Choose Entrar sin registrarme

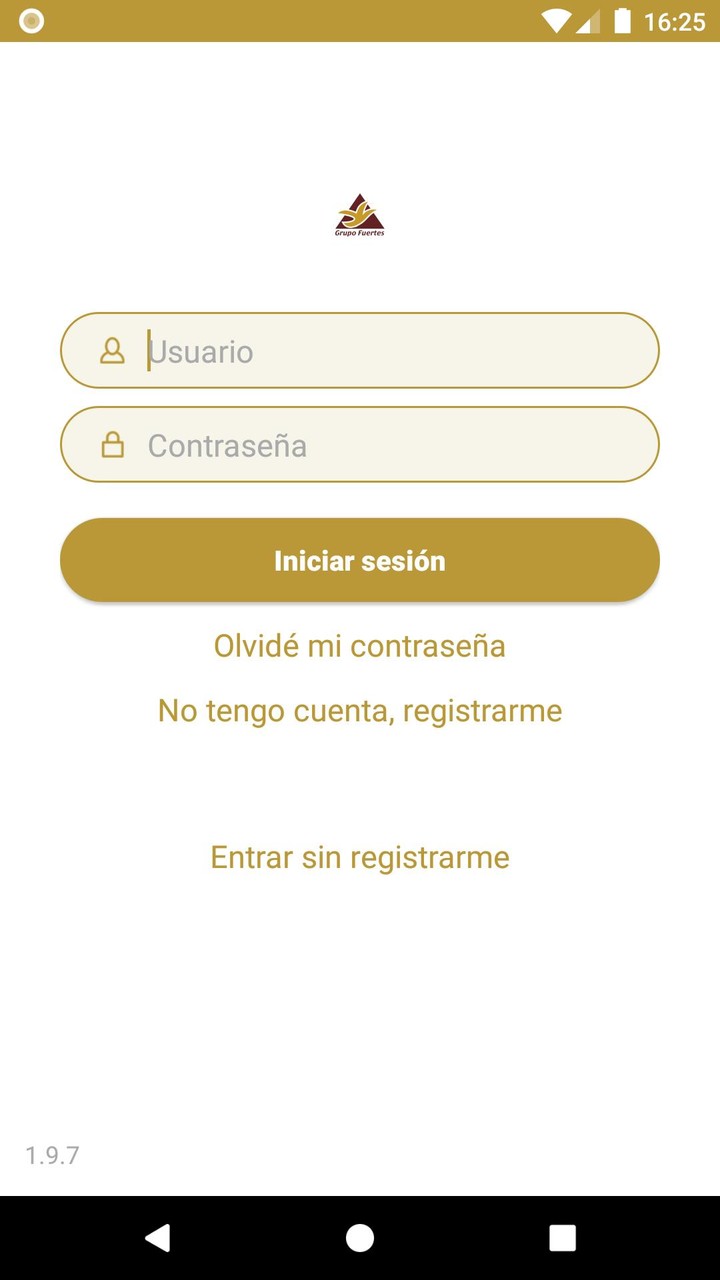click(x=360, y=857)
